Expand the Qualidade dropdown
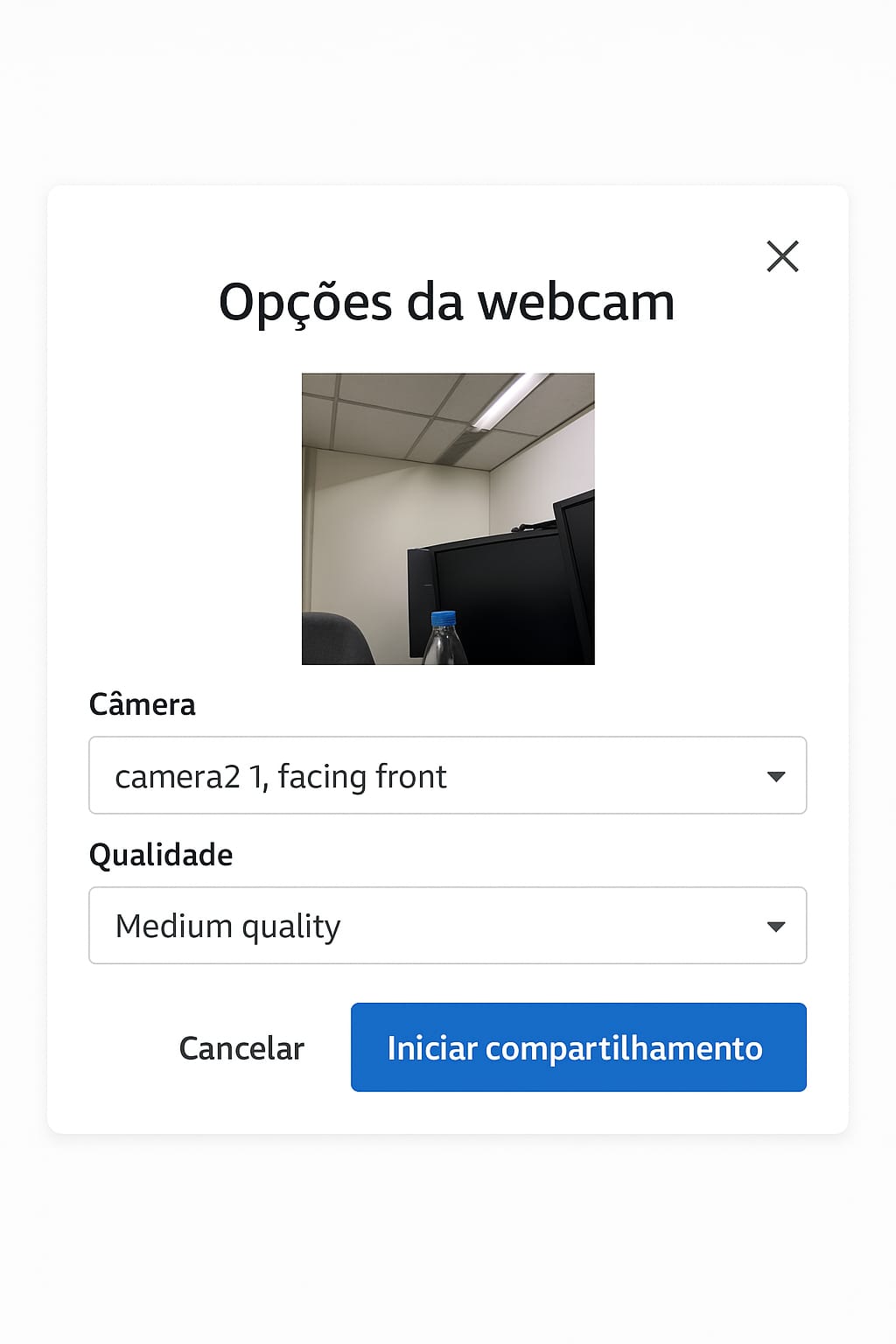This screenshot has height=1344, width=896. pyautogui.click(x=447, y=926)
